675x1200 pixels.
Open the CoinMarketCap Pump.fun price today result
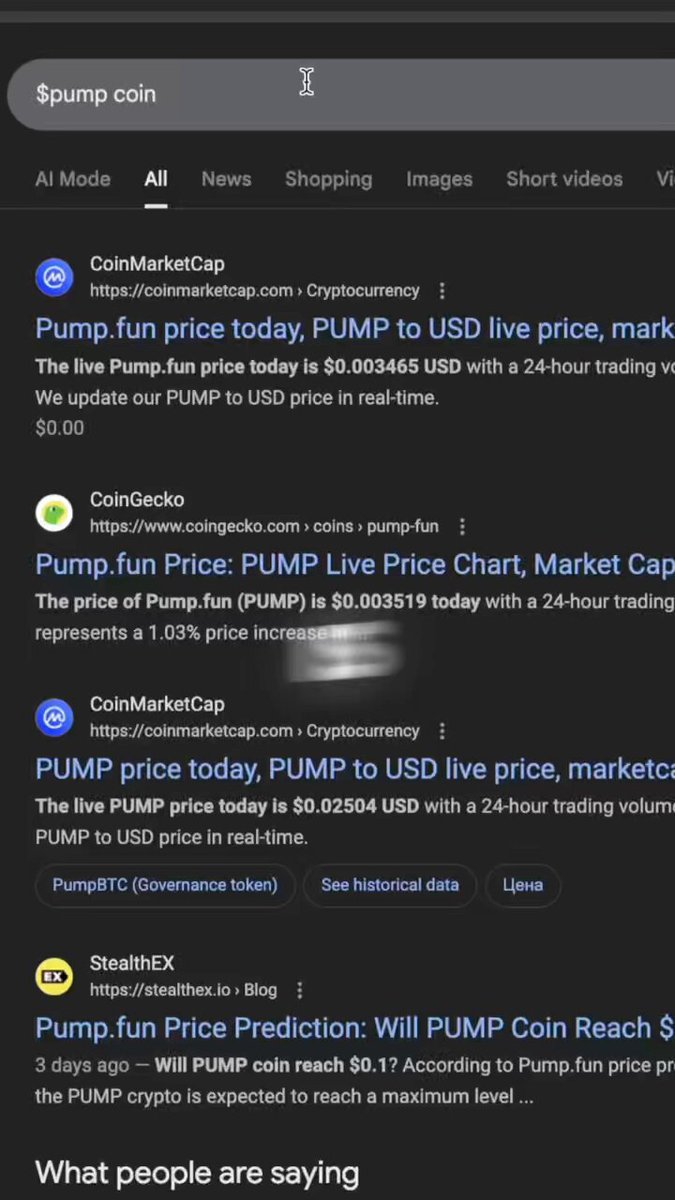355,328
